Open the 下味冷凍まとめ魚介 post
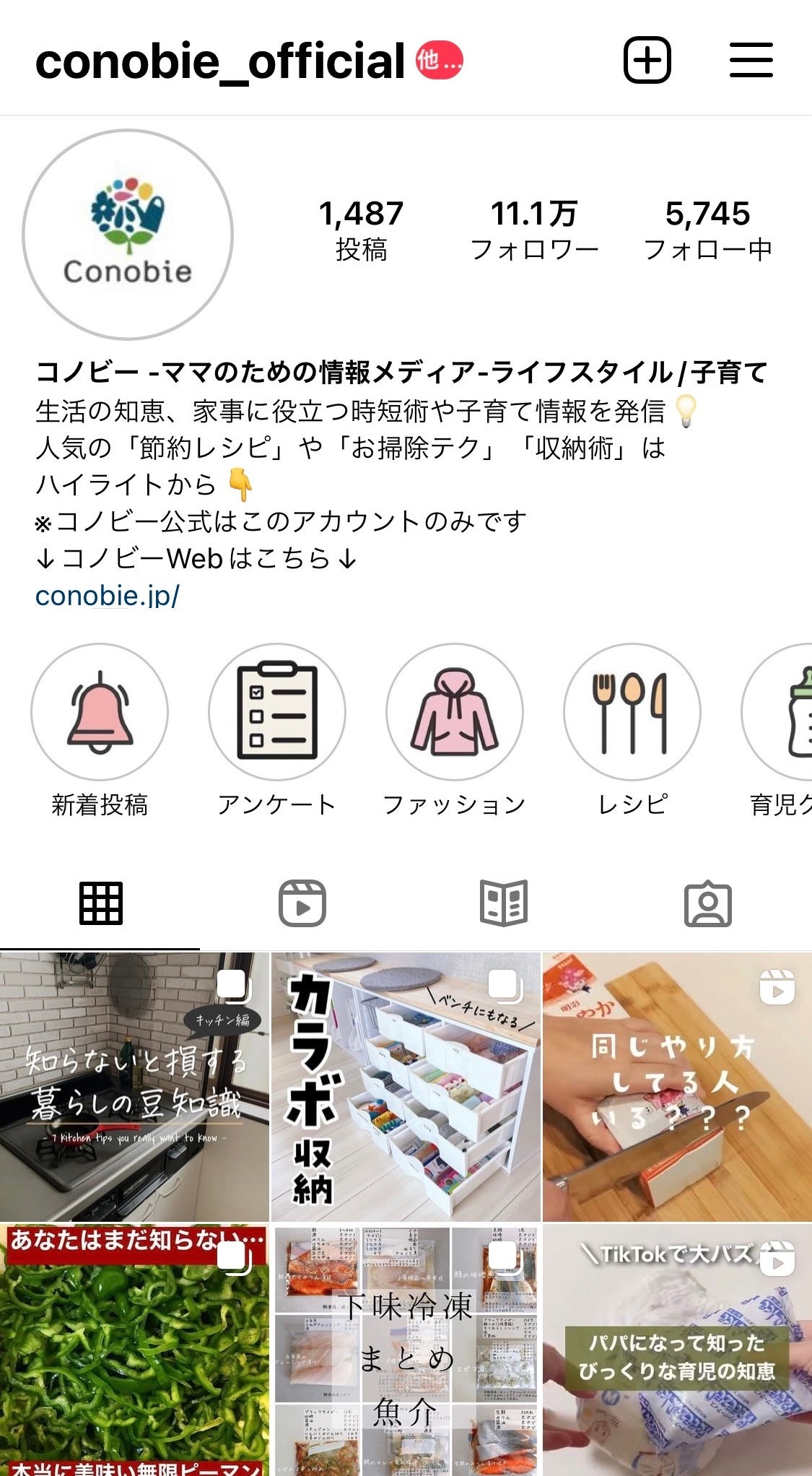Image resolution: width=812 pixels, height=1476 pixels. pos(406,1350)
